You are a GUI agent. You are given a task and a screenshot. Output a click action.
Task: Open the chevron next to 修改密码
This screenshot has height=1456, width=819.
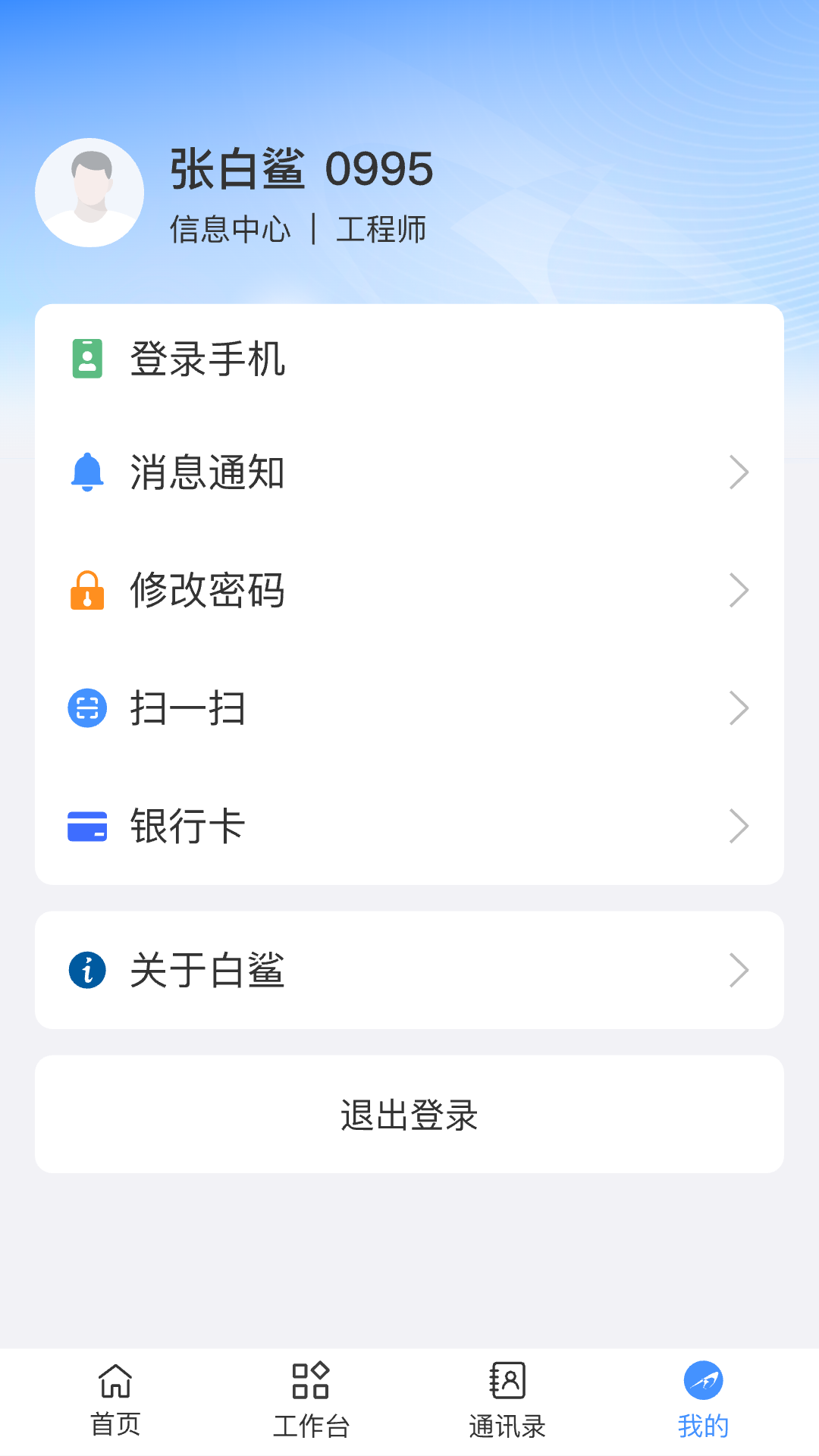click(738, 591)
